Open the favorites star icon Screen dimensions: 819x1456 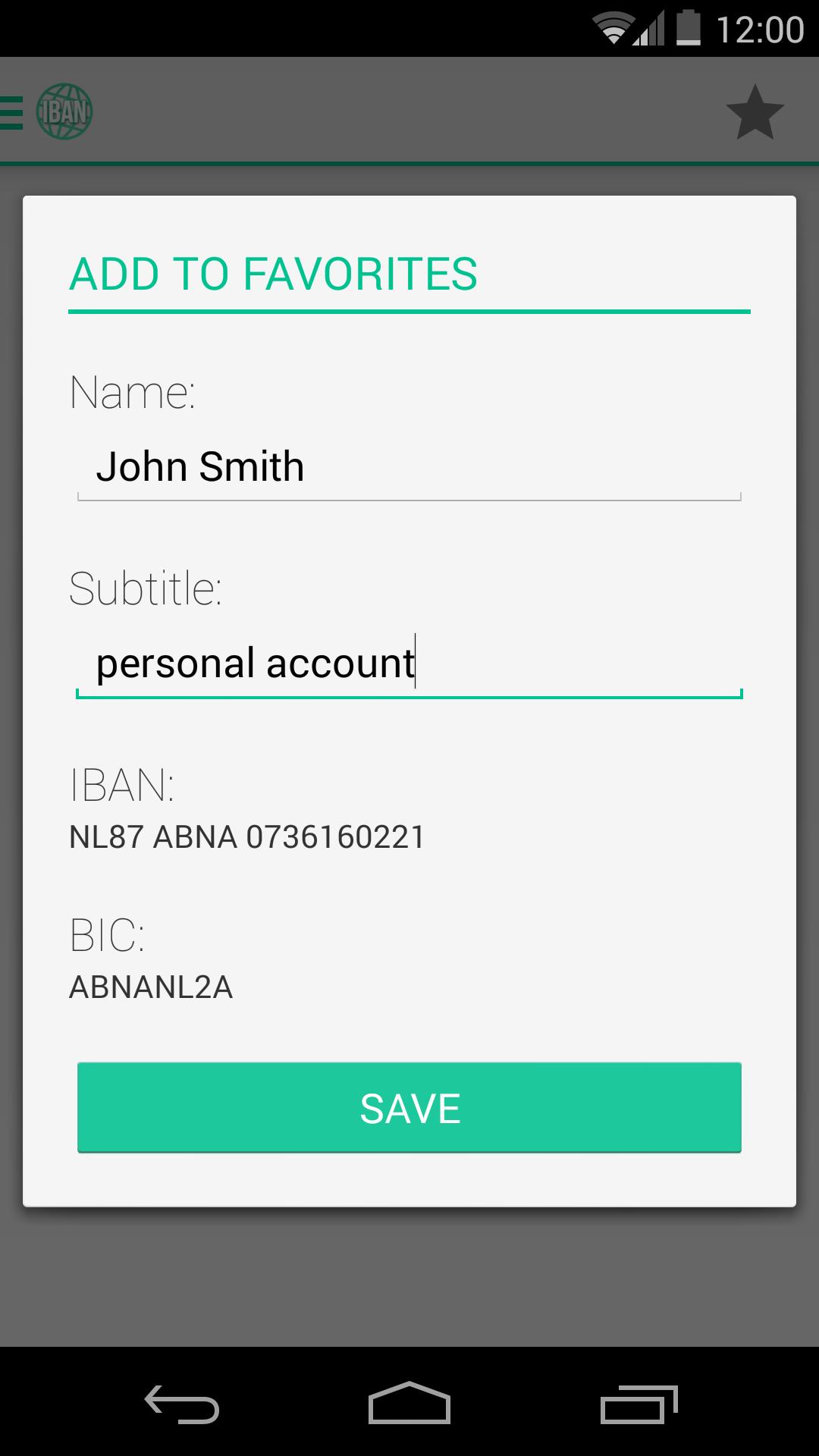(755, 112)
